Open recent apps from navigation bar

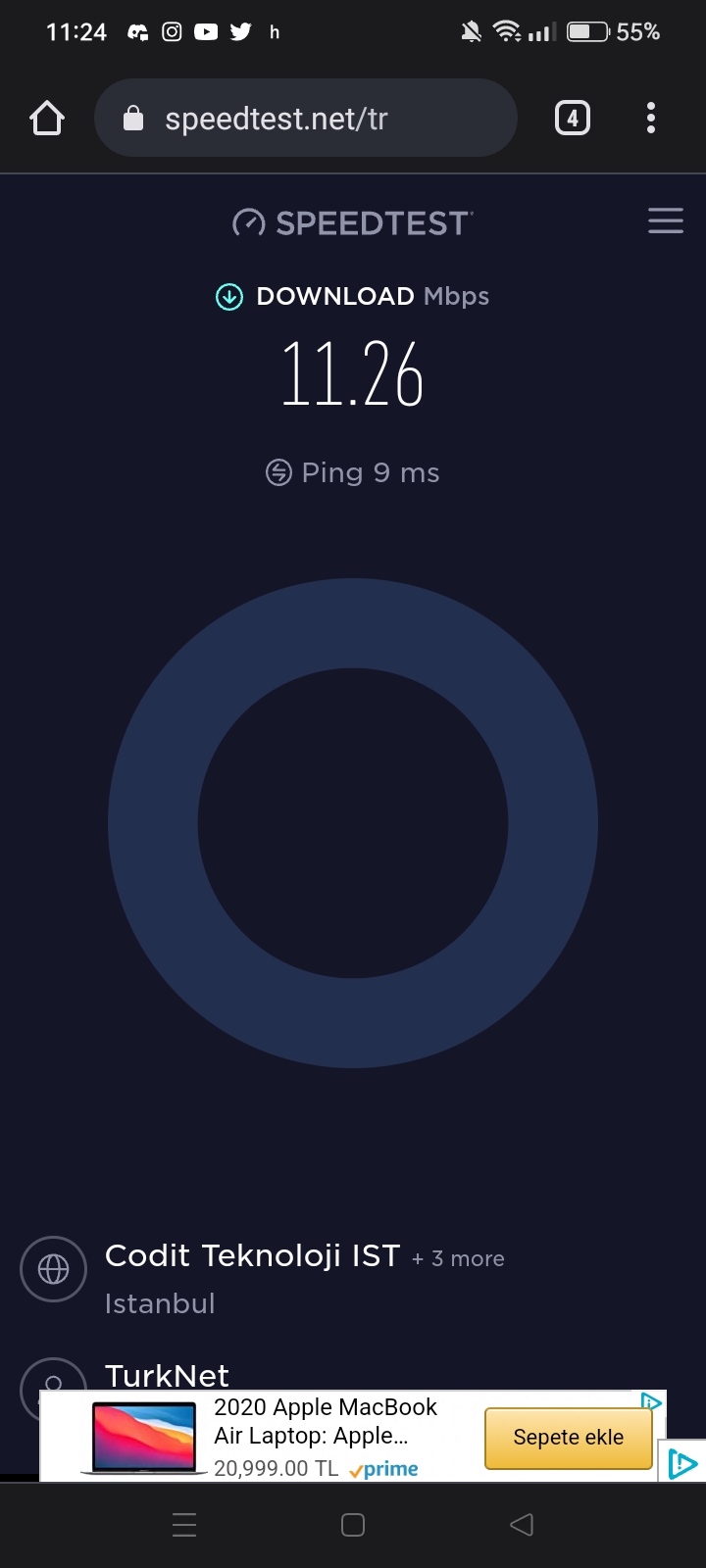pyautogui.click(x=184, y=1525)
